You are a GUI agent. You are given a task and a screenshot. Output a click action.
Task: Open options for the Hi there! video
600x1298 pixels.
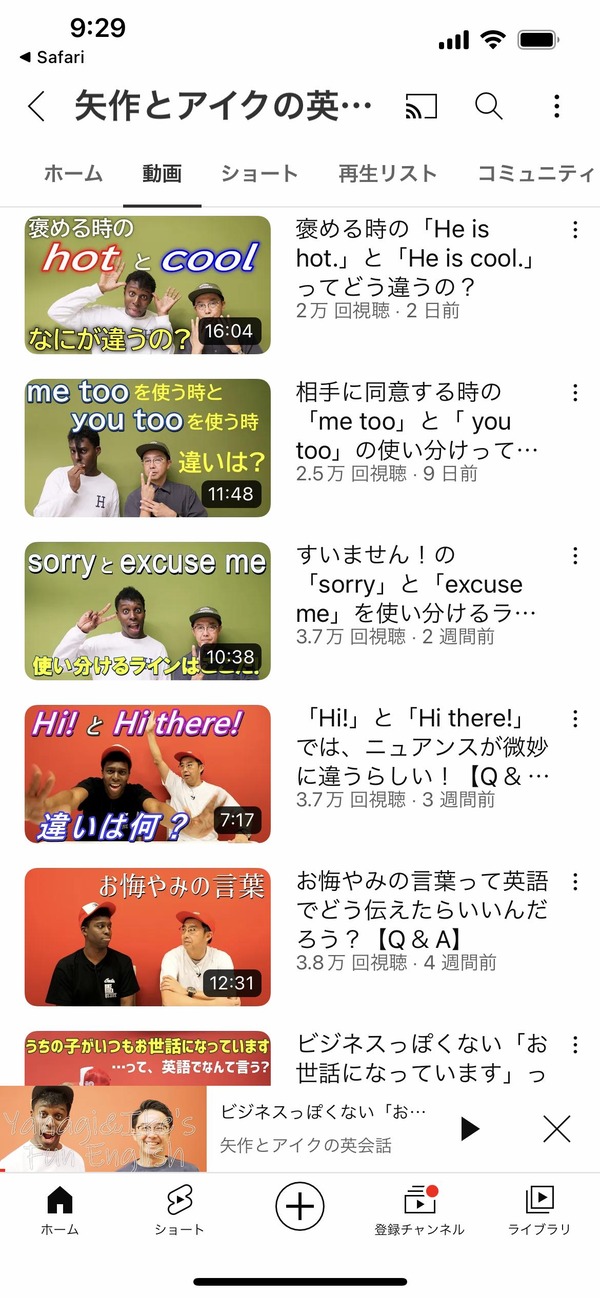pyautogui.click(x=575, y=719)
